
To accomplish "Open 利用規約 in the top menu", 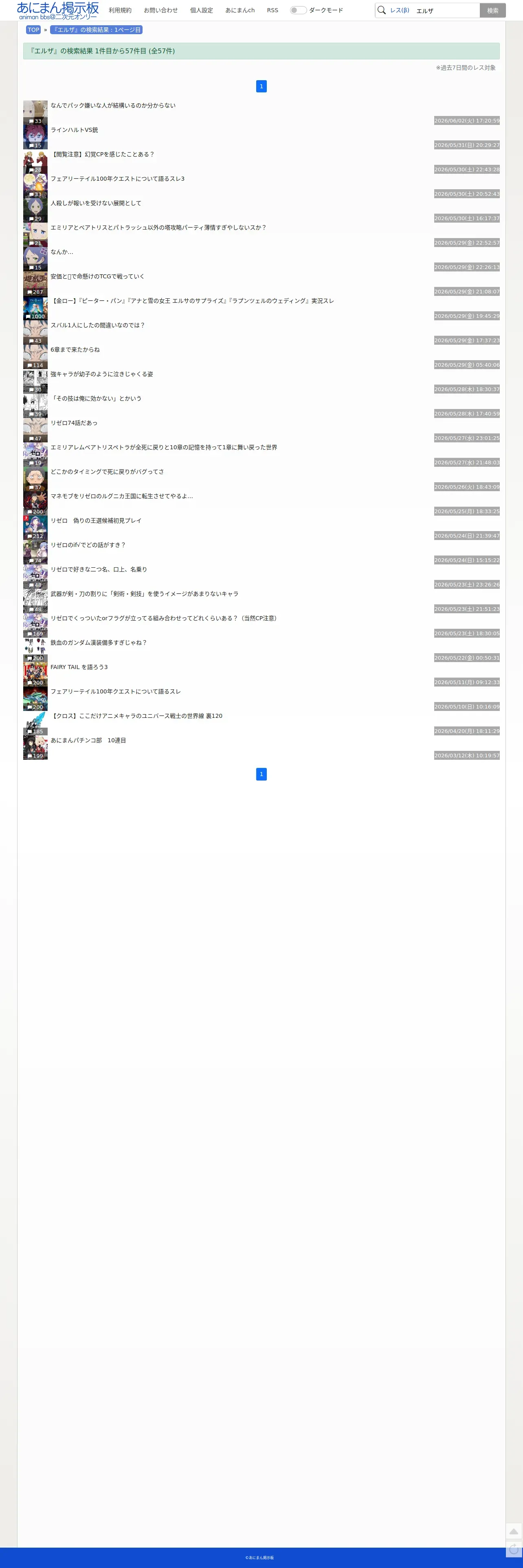I will click(120, 10).
